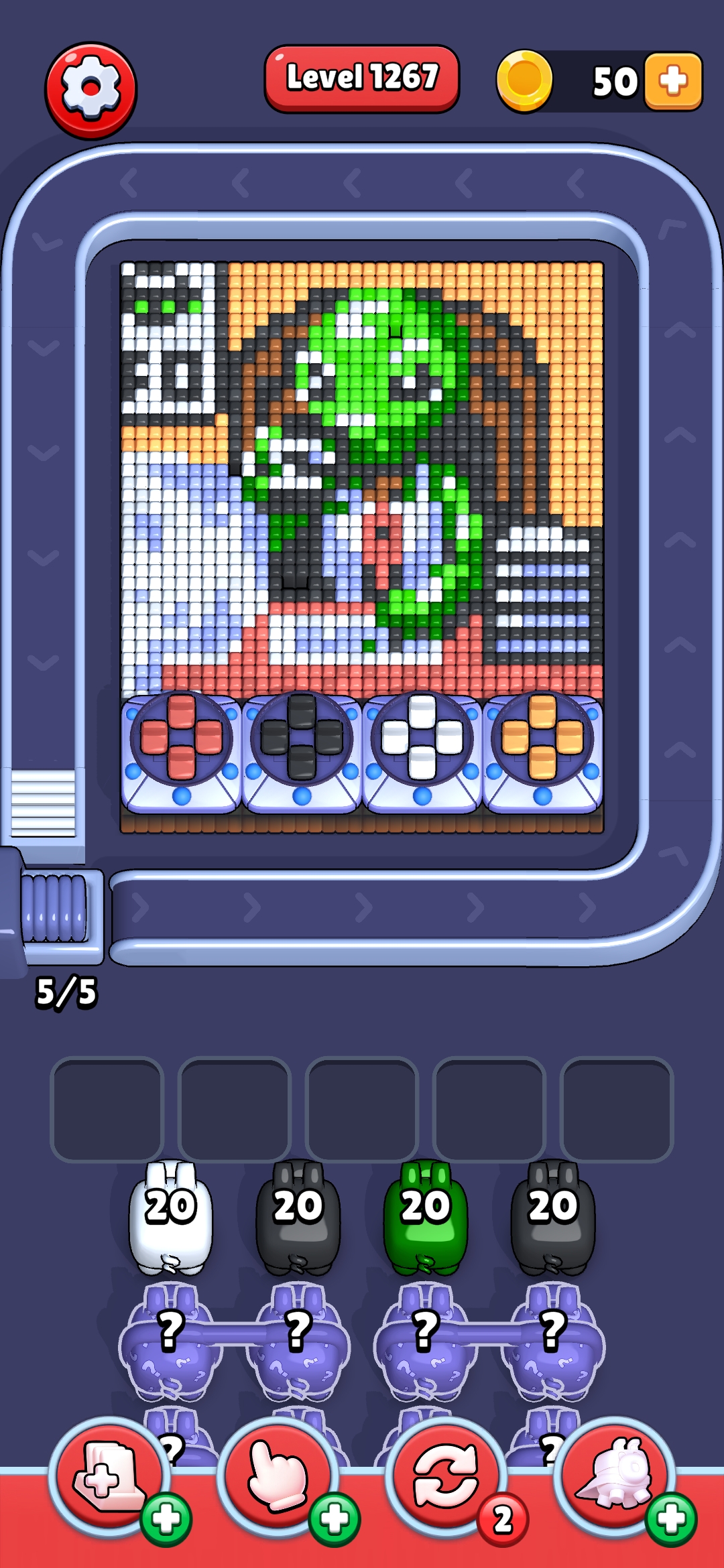Launch the white 20 shooter
Screen dimensions: 724x1568
tap(170, 1216)
